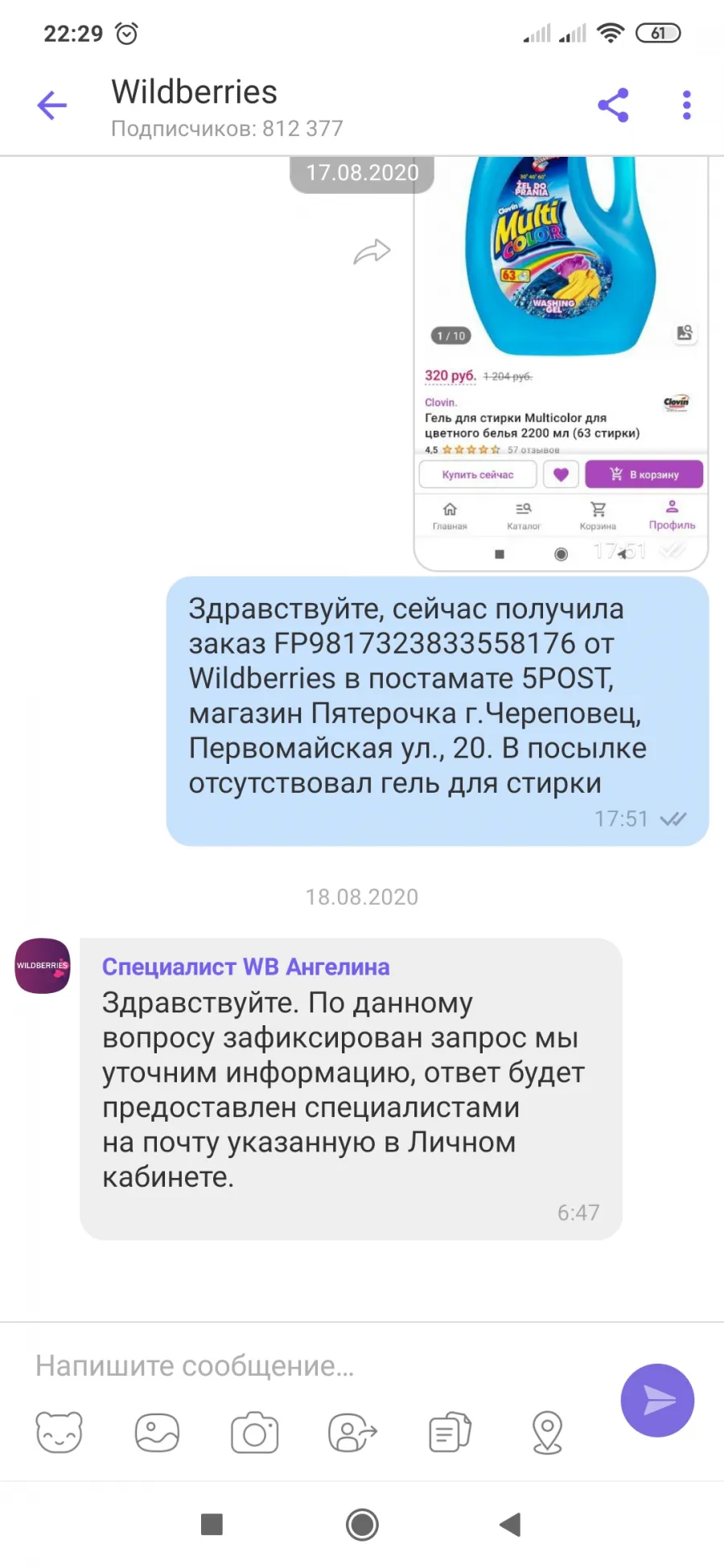Attach a photo from the gallery
The height and width of the screenshot is (1568, 724).
click(157, 1432)
